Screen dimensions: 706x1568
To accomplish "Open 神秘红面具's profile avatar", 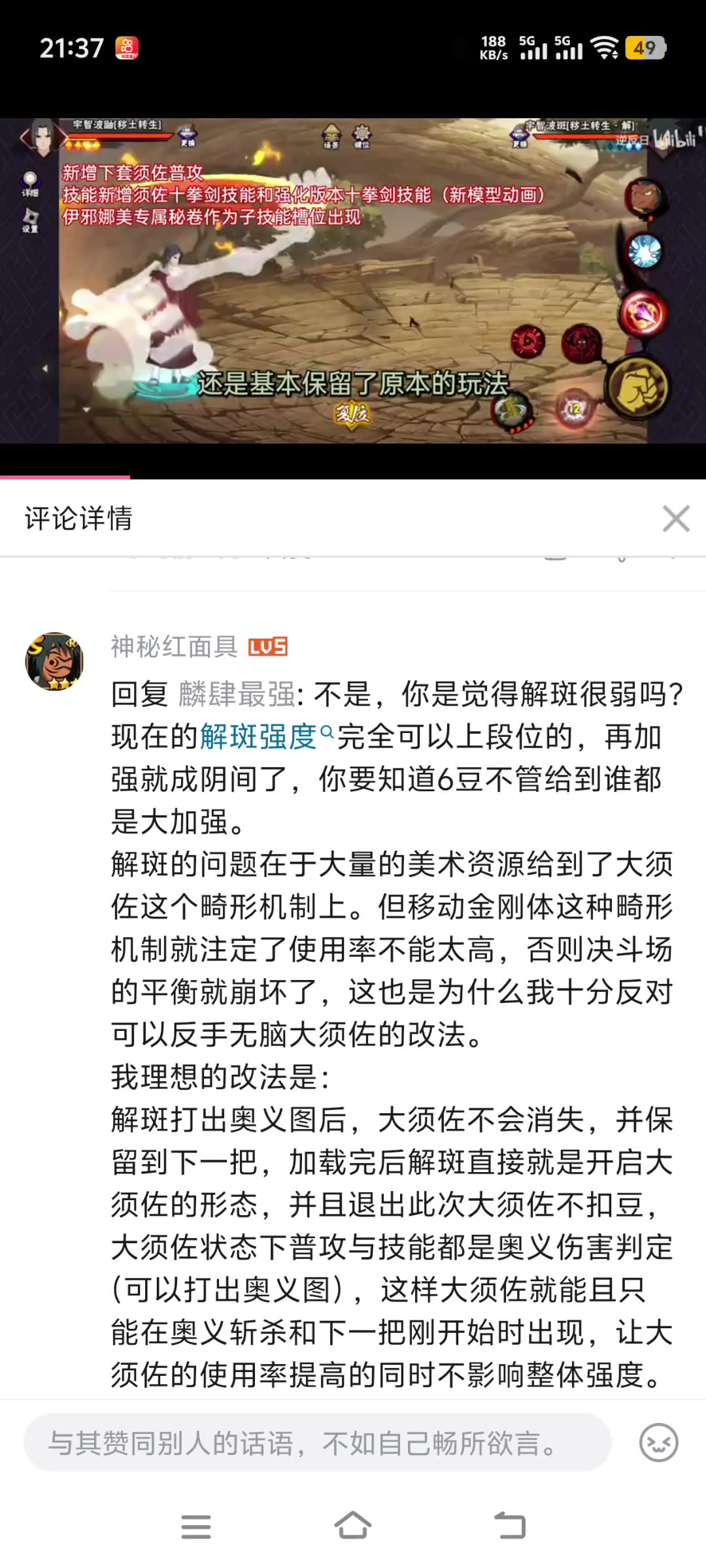I will [x=54, y=661].
